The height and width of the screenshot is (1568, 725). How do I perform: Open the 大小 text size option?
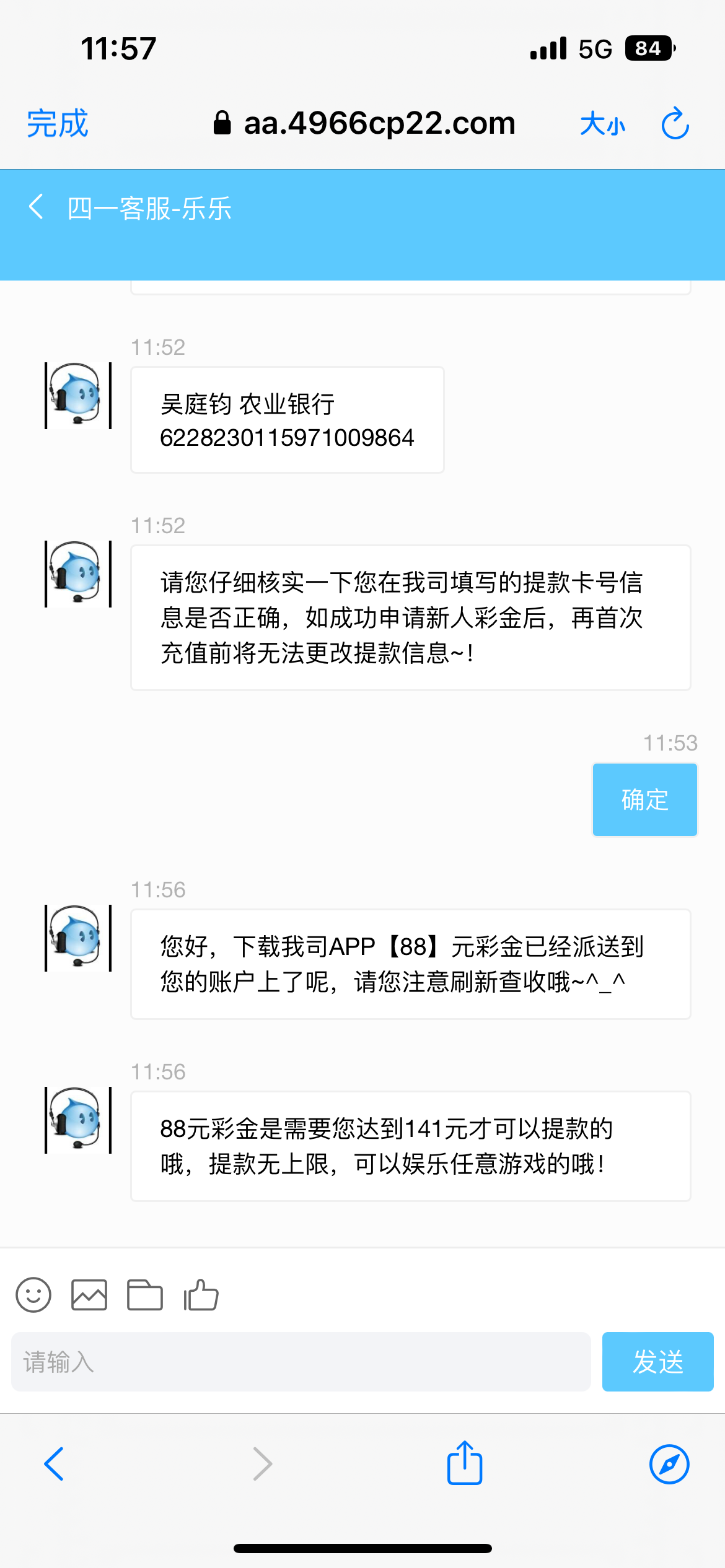pyautogui.click(x=602, y=124)
